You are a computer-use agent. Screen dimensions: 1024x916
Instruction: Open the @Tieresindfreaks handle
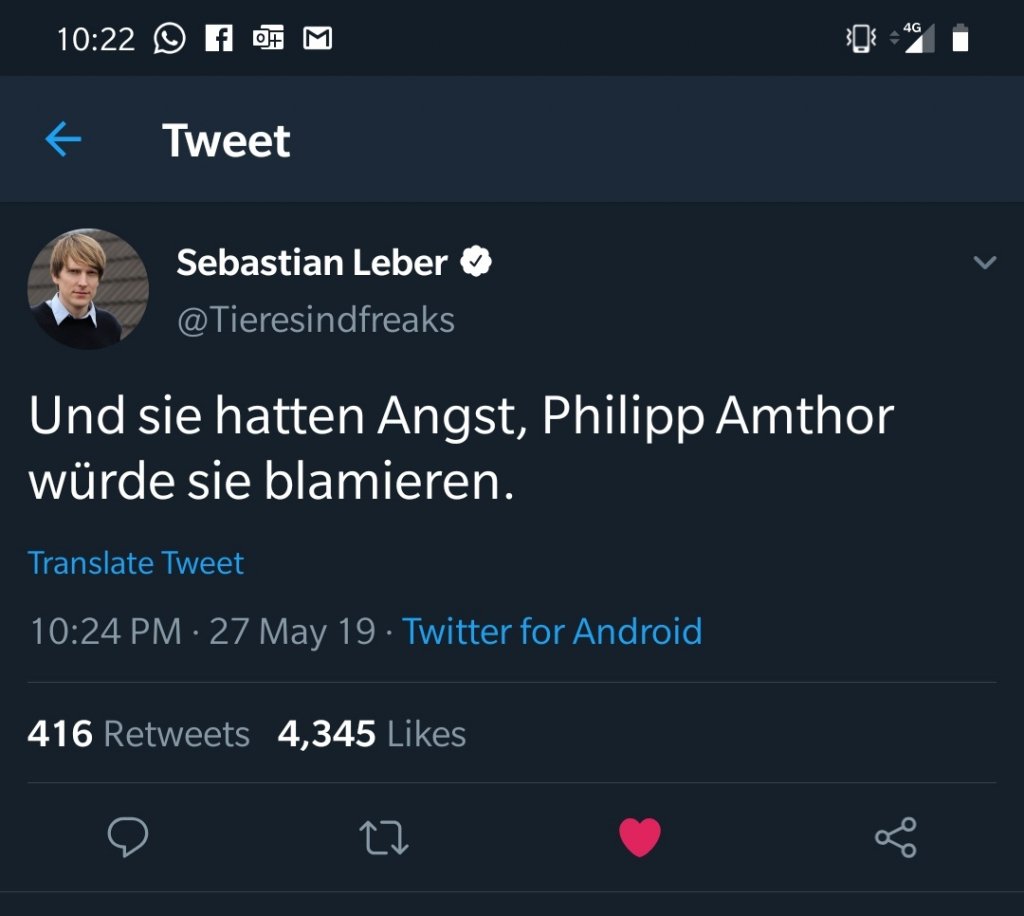point(315,320)
